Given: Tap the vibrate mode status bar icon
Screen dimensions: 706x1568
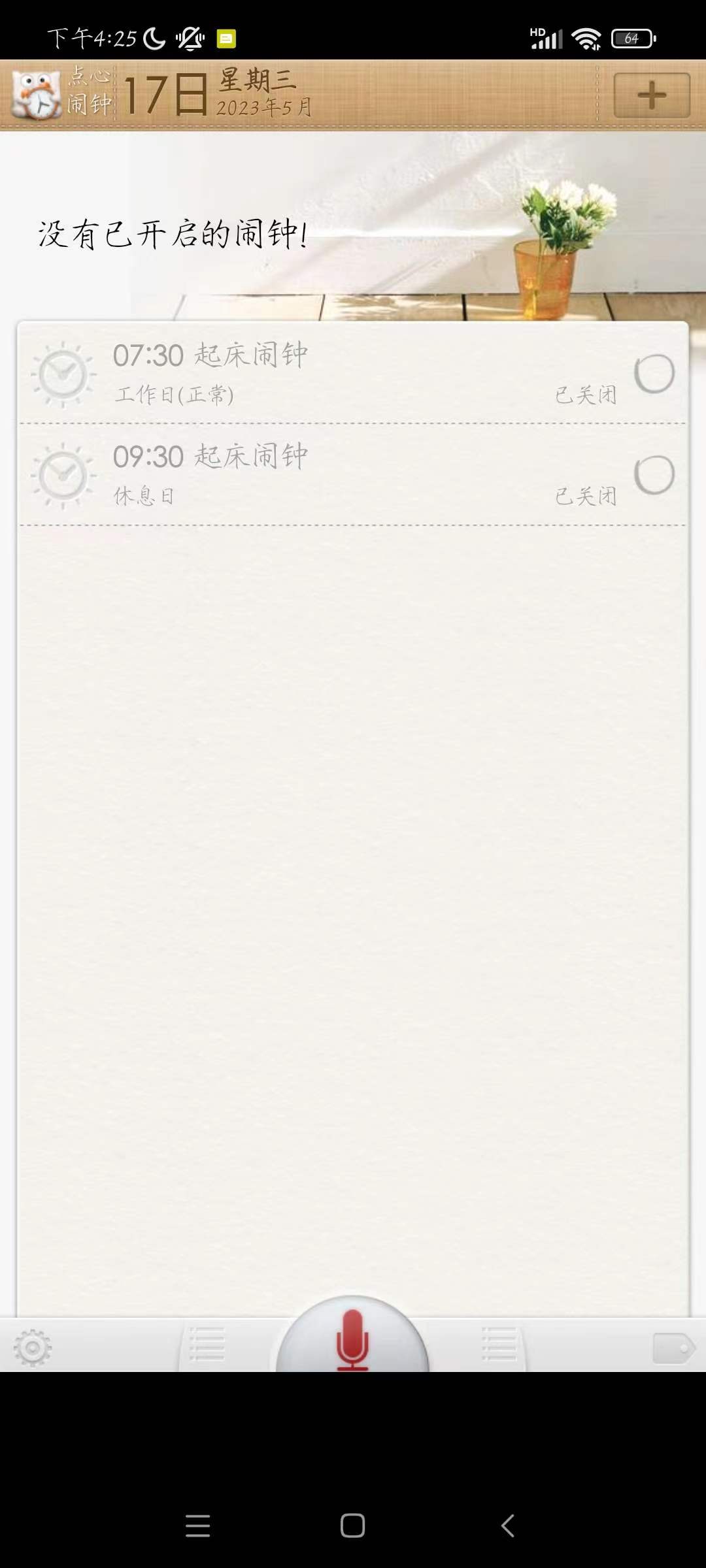Looking at the screenshot, I should [188, 39].
